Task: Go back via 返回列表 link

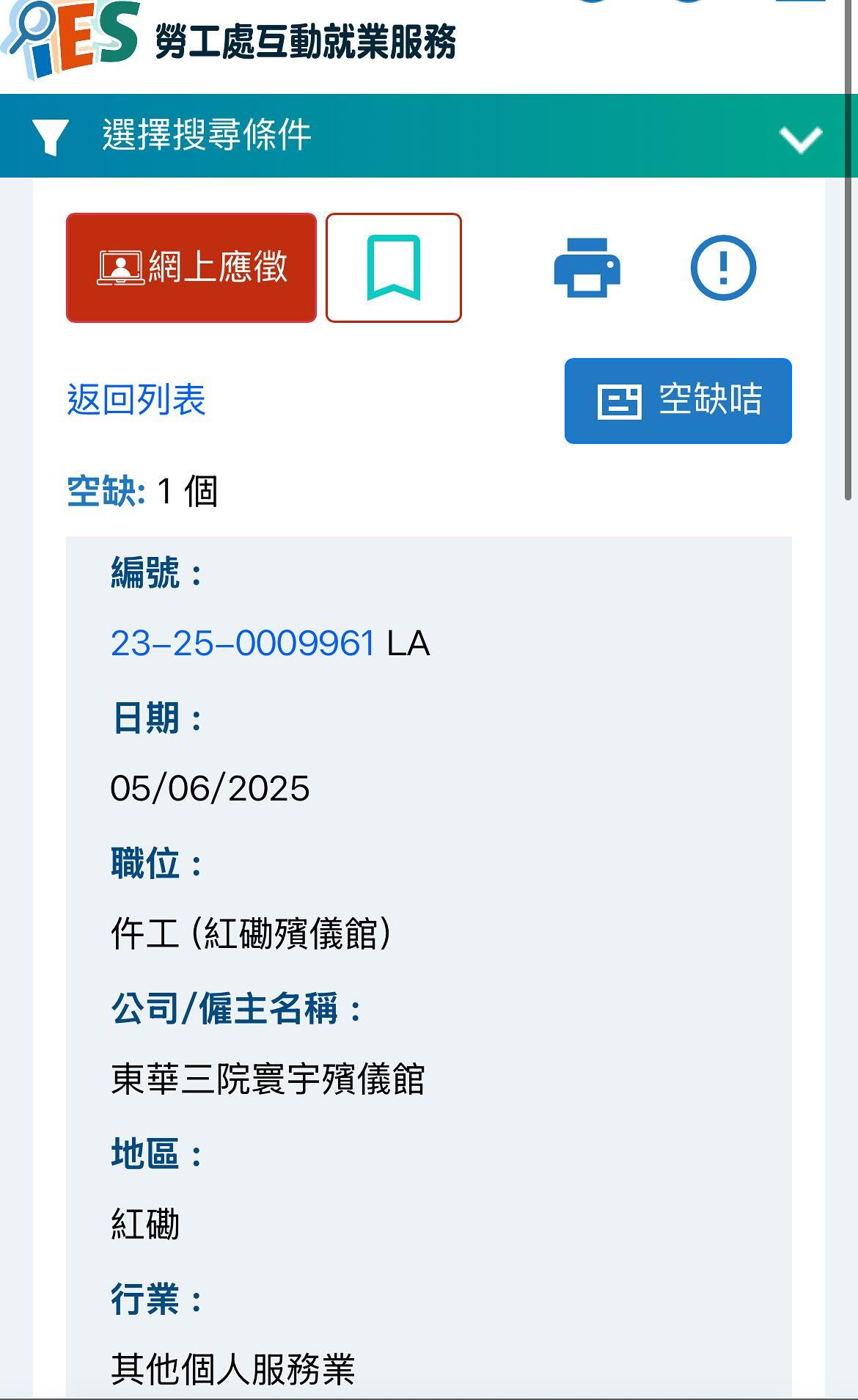Action: (x=136, y=400)
